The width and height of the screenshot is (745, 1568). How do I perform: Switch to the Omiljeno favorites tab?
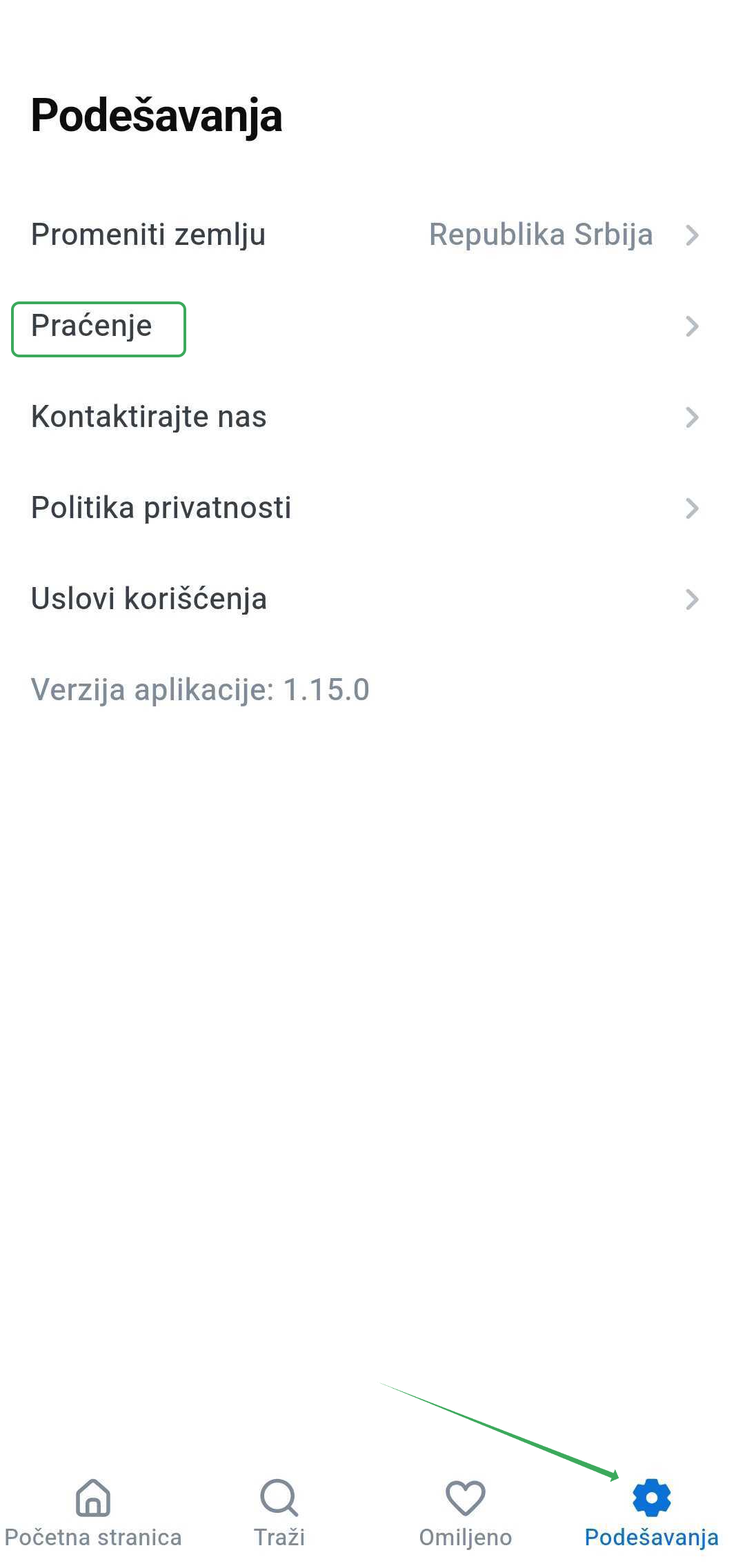coord(466,1511)
